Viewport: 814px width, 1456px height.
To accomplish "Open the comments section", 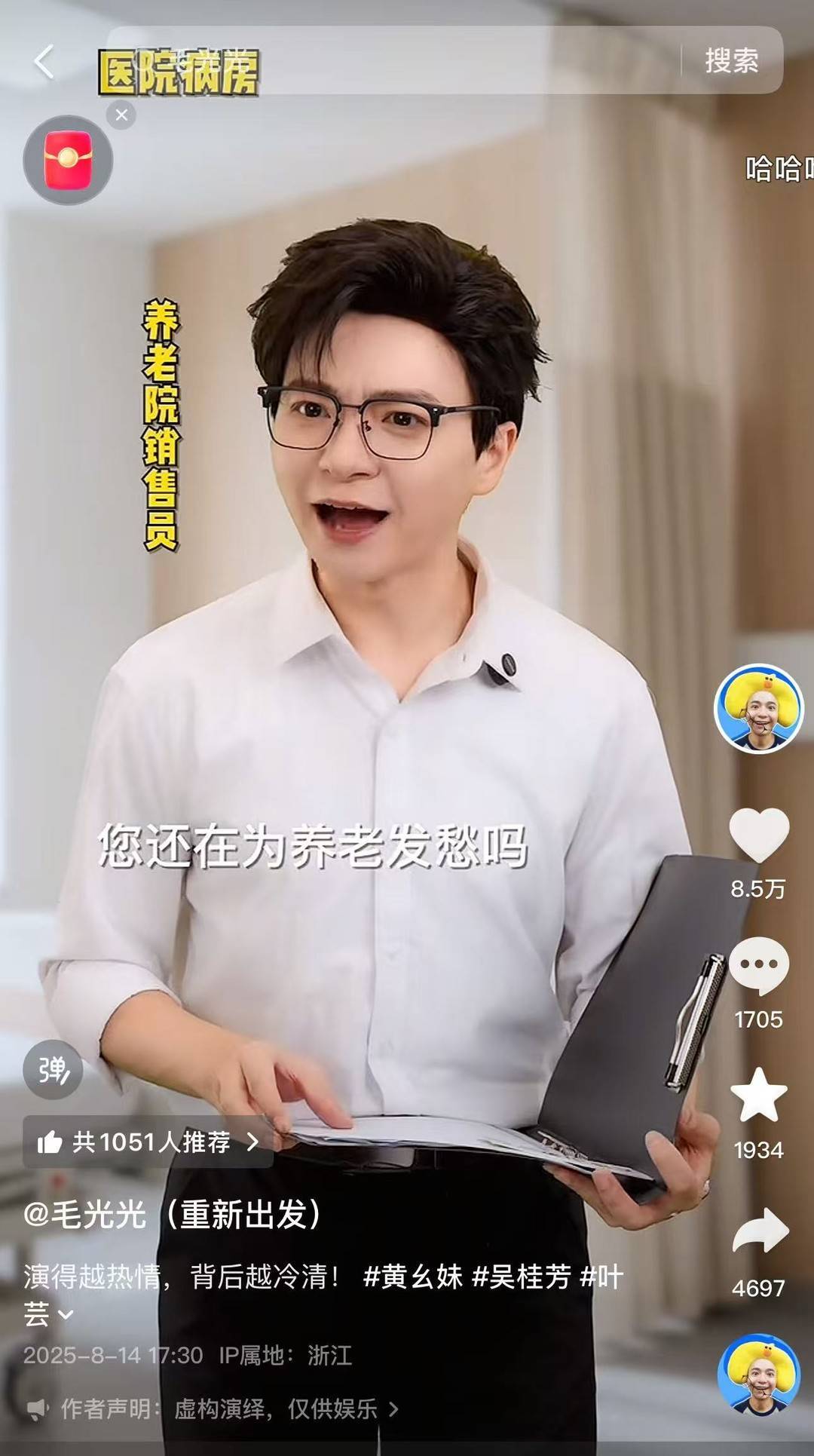I will pyautogui.click(x=758, y=967).
